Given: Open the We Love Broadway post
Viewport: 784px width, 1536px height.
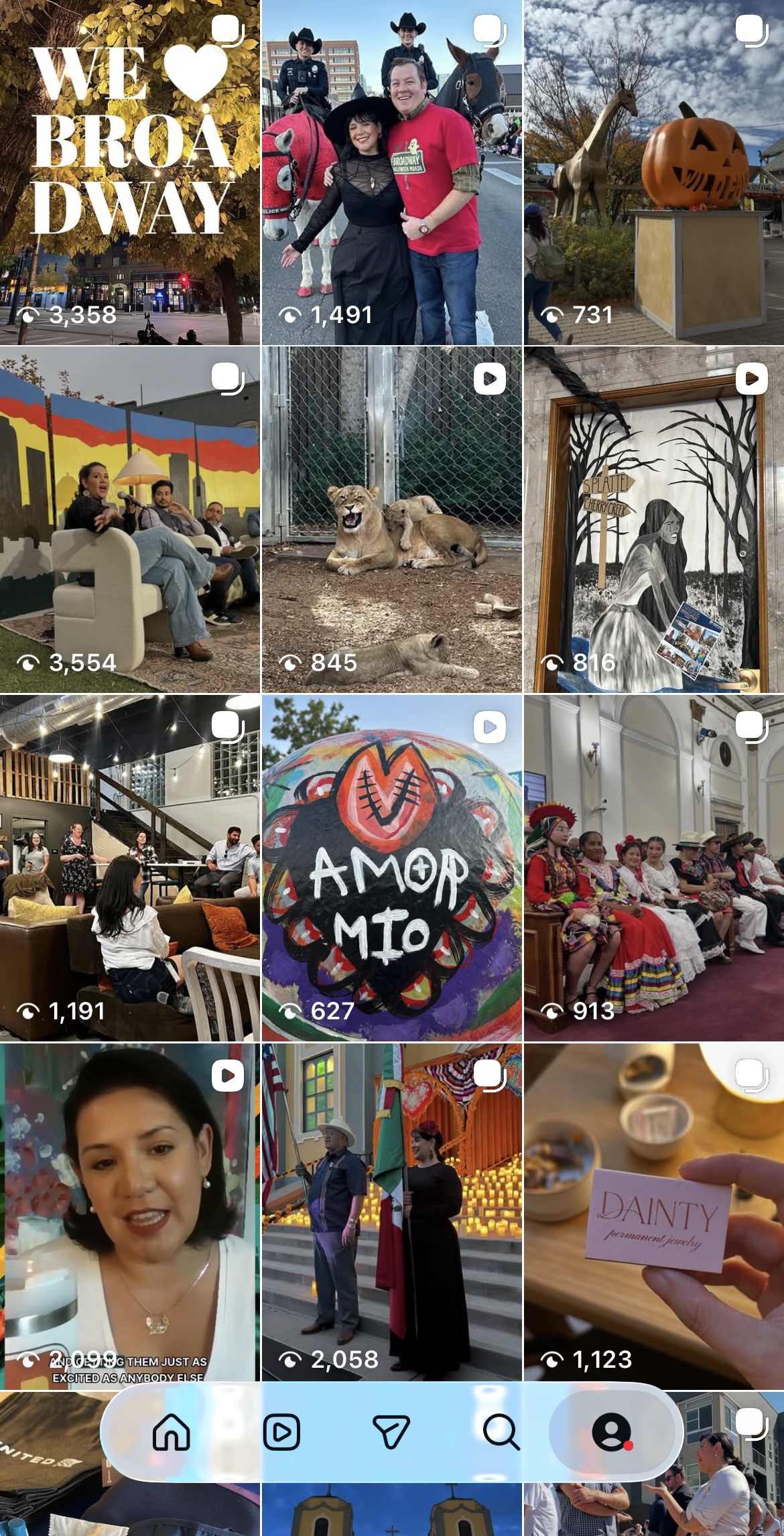Looking at the screenshot, I should 130,172.
